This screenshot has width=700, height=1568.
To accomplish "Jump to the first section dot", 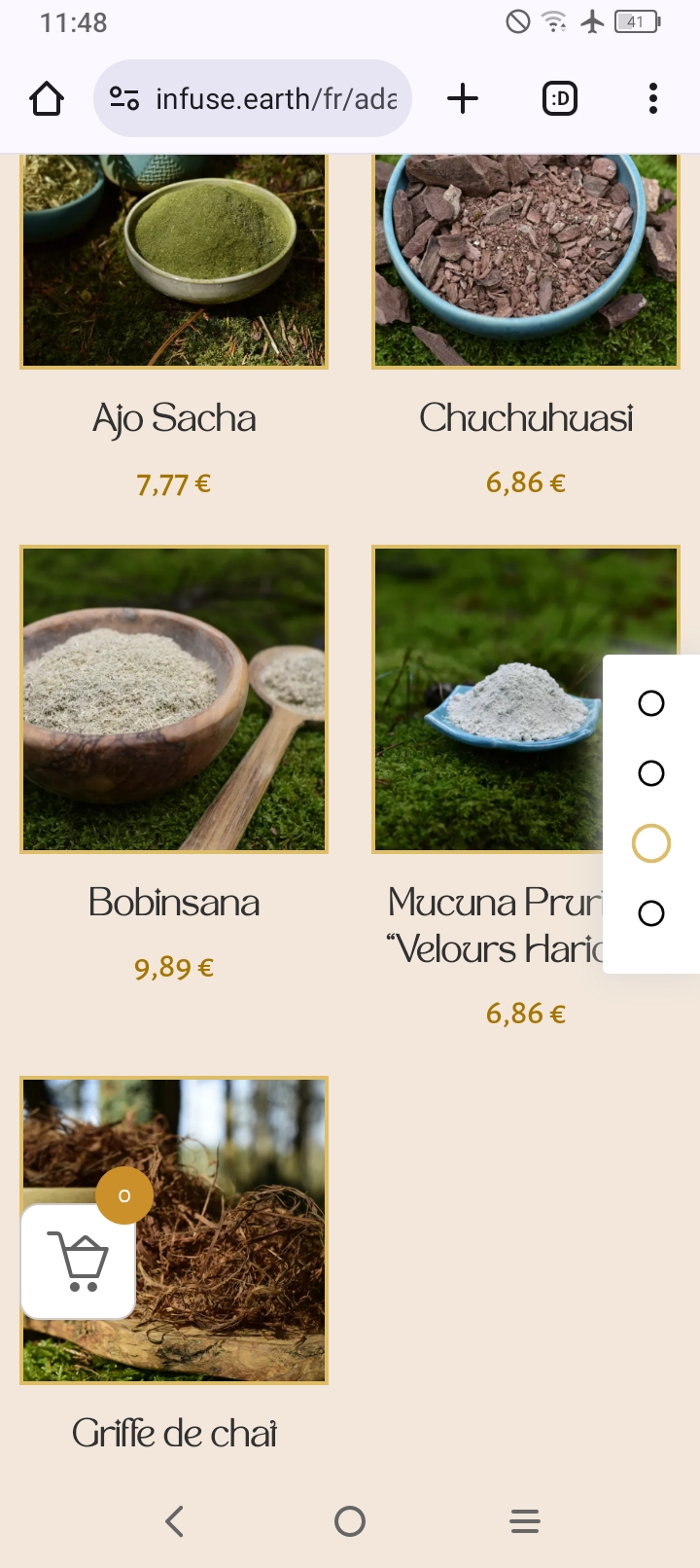I will pyautogui.click(x=651, y=703).
